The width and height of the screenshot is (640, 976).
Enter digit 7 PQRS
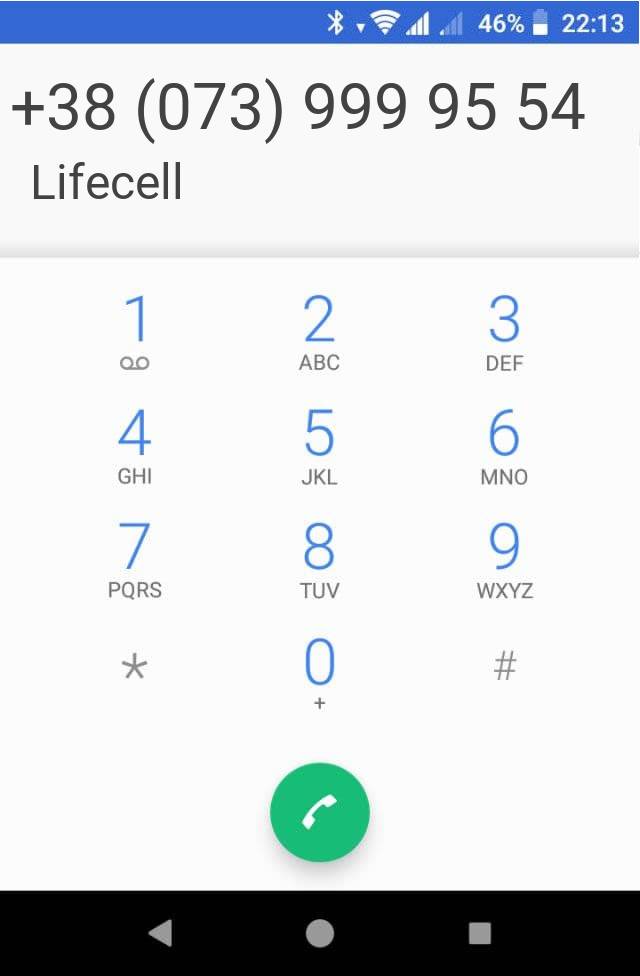[x=135, y=560]
